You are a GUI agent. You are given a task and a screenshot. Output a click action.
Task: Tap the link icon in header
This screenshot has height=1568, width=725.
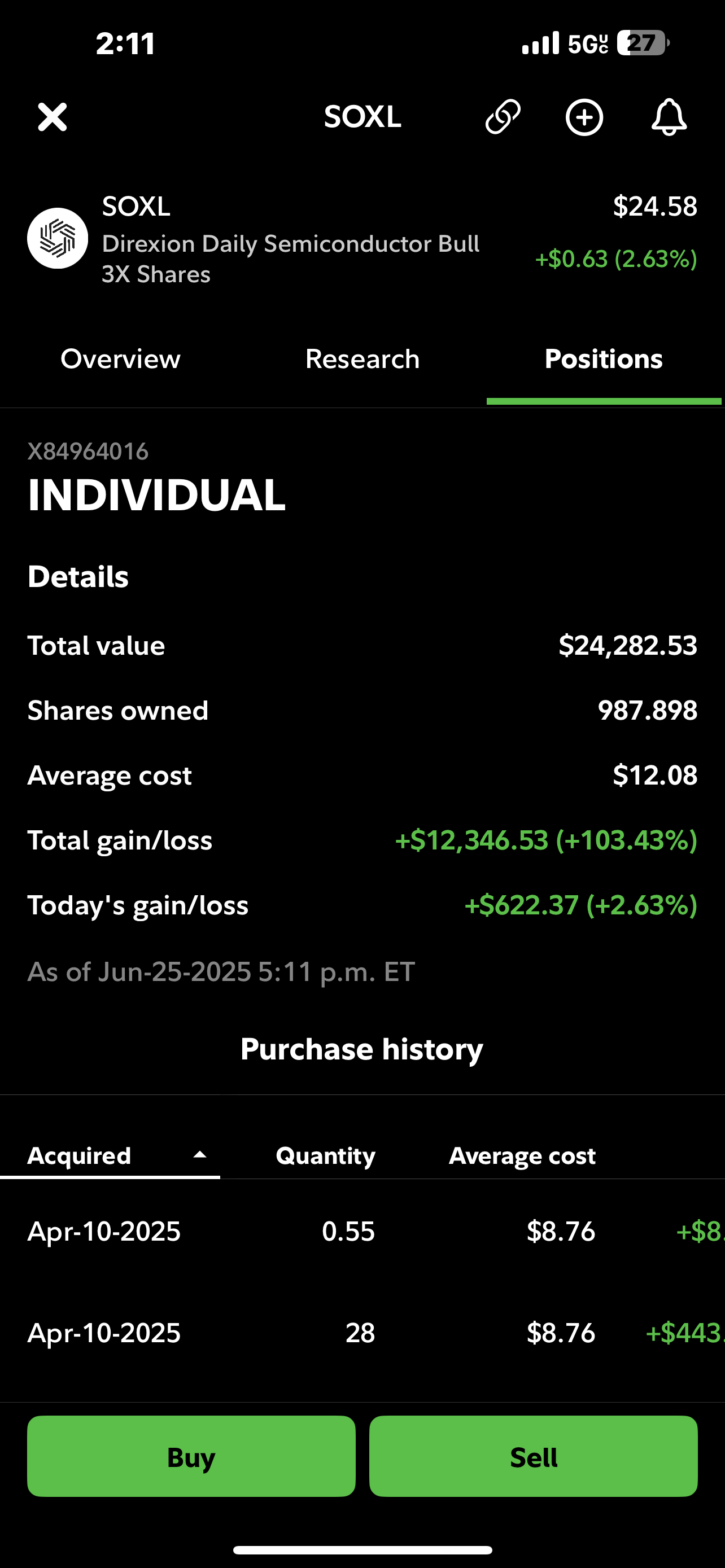coord(503,116)
